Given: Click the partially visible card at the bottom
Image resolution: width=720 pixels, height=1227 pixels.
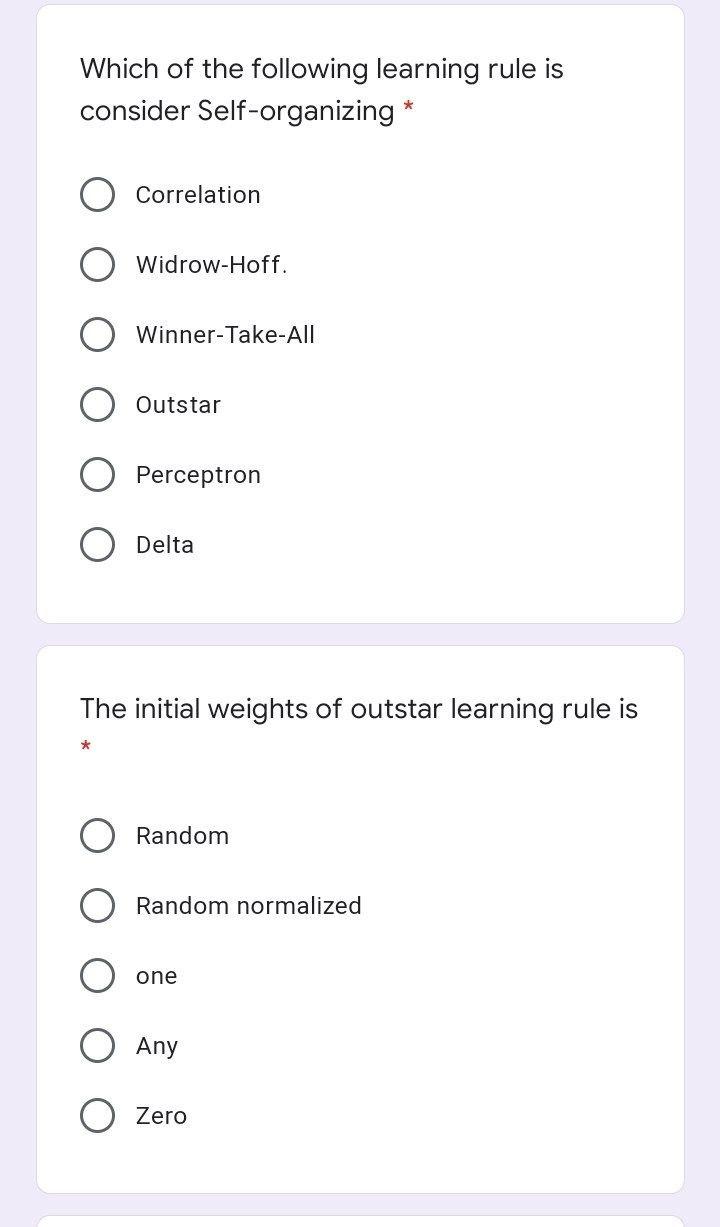Looking at the screenshot, I should click(x=360, y=1221).
